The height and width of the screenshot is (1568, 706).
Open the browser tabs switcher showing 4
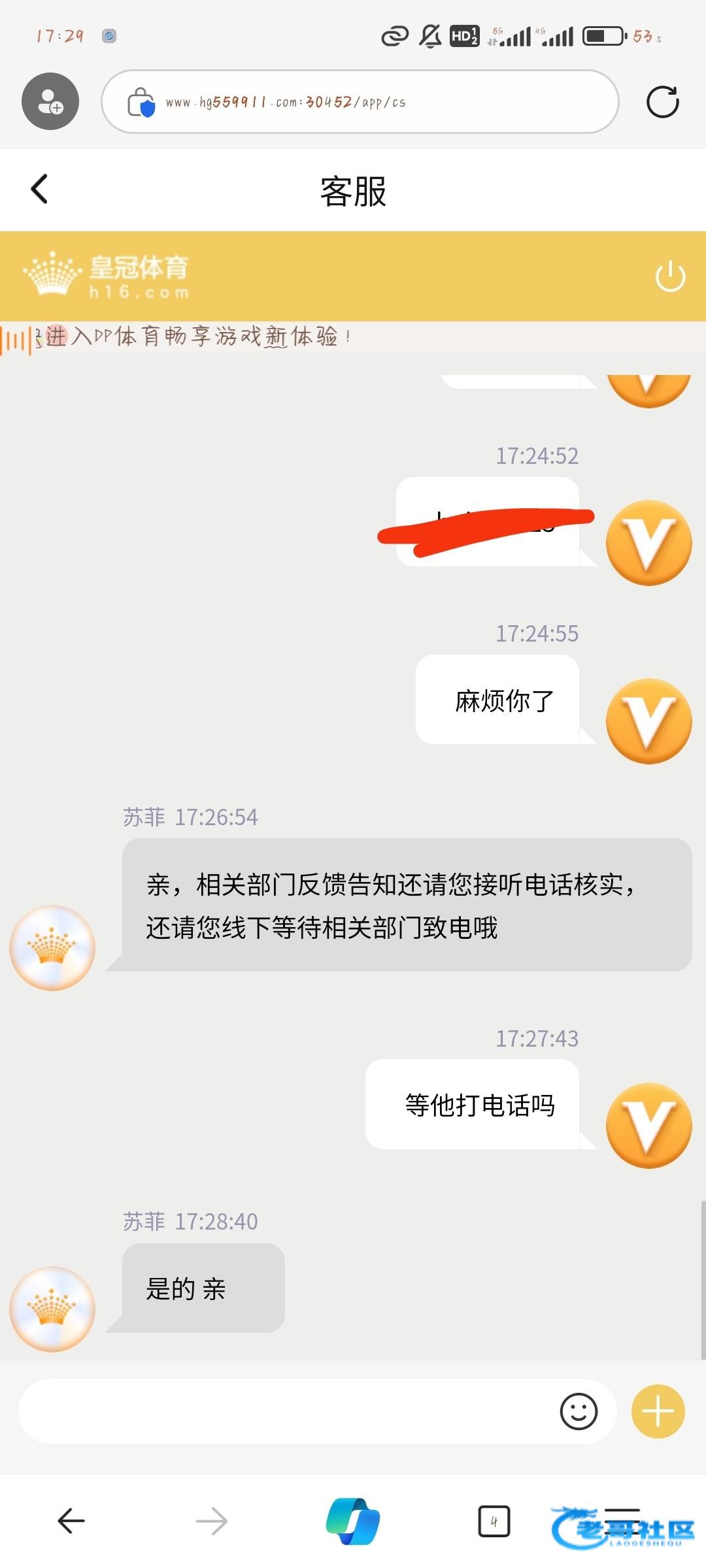click(x=494, y=1521)
